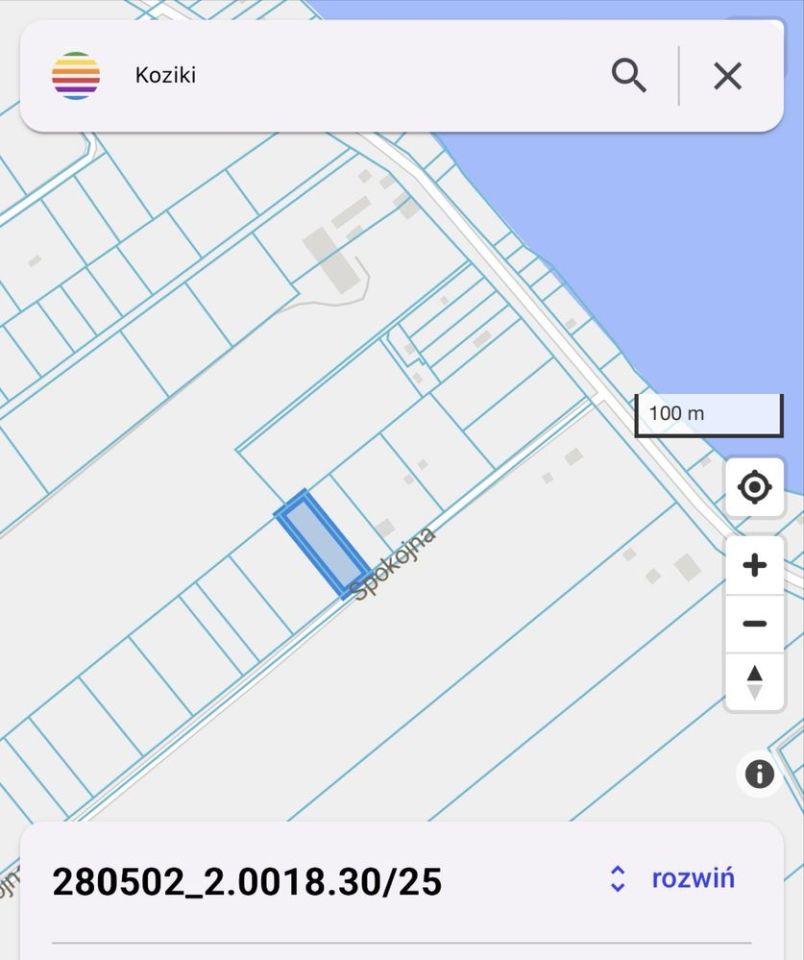Tap the search magnifier icon
804x960 pixels.
[x=629, y=75]
